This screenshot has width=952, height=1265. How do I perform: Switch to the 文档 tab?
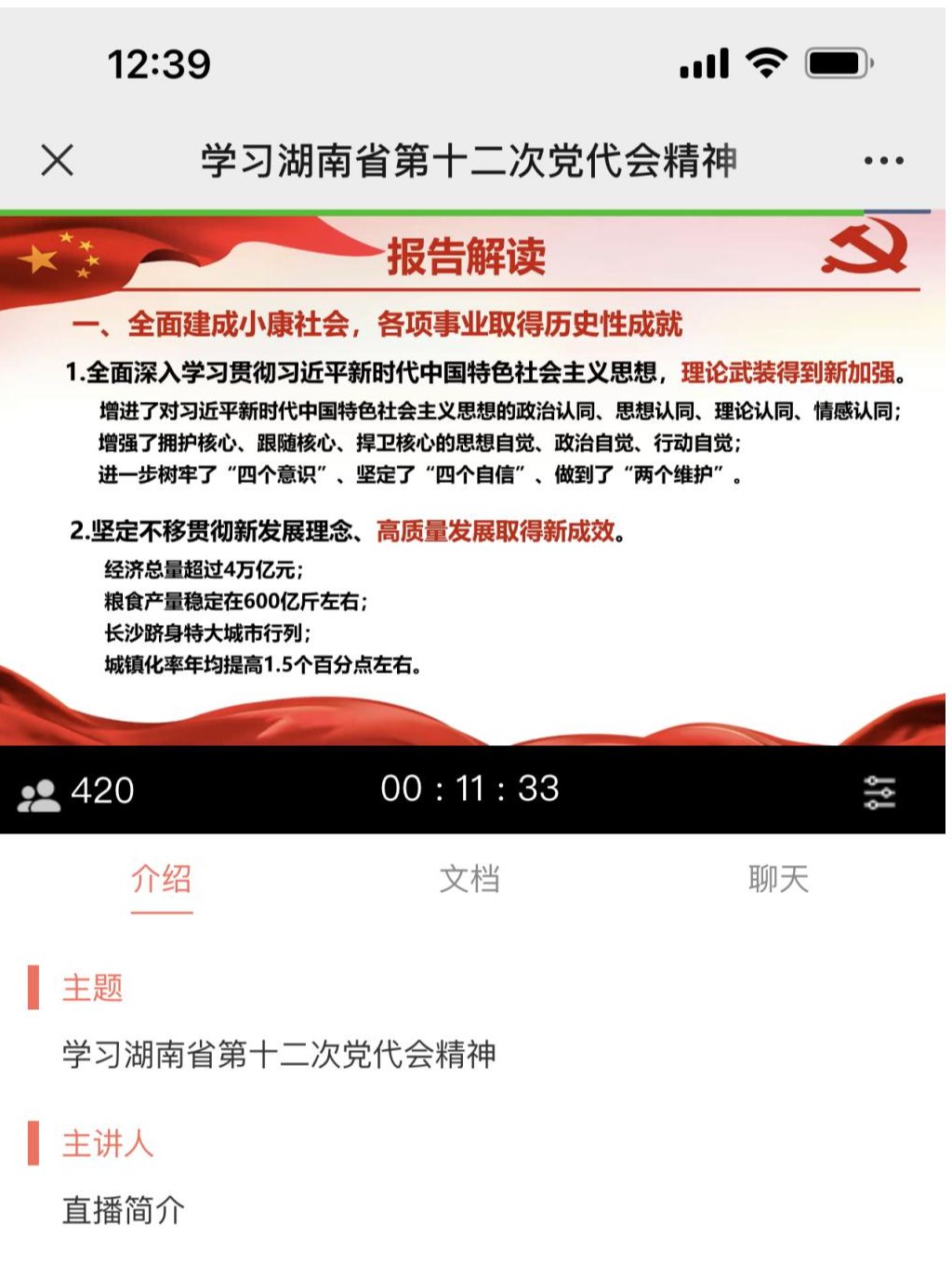click(x=469, y=879)
